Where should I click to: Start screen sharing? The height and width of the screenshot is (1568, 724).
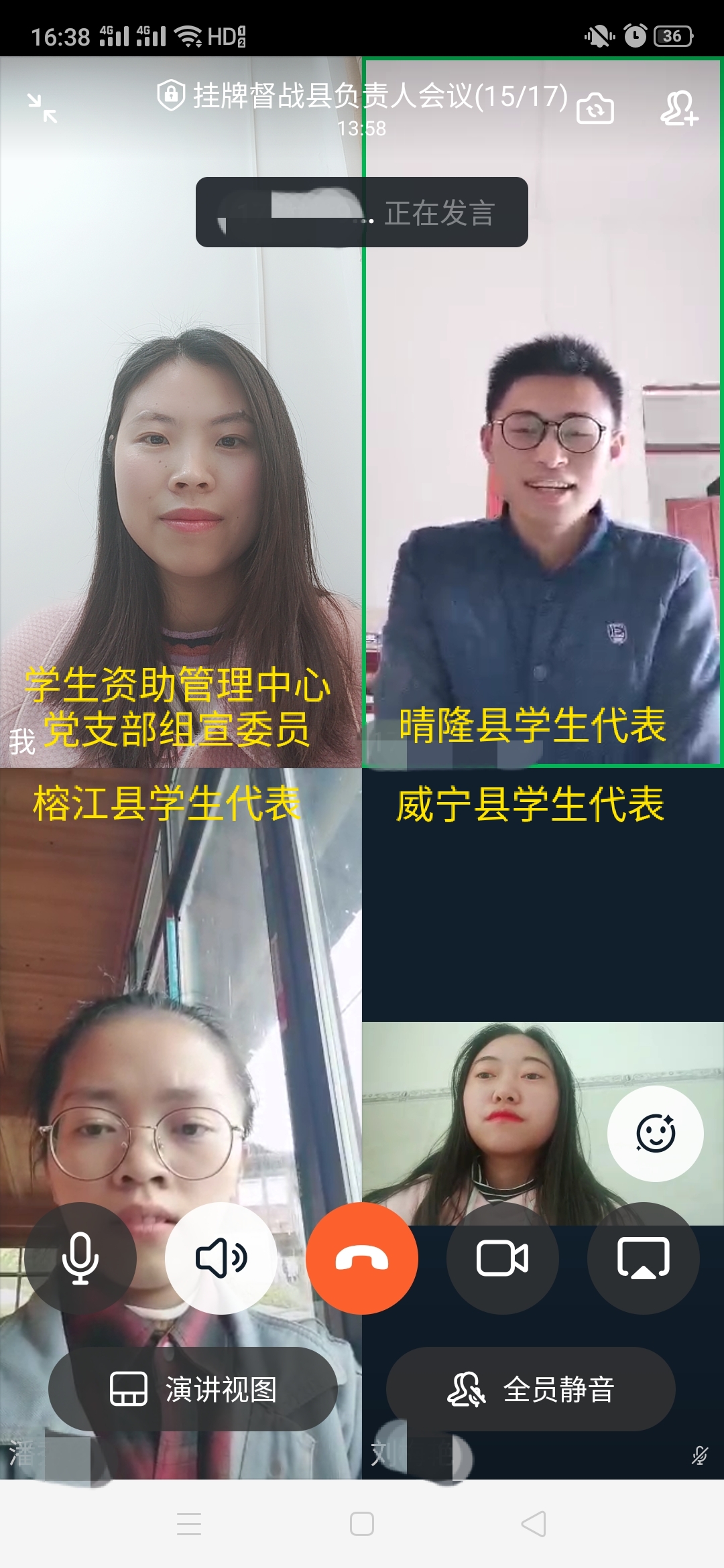pyautogui.click(x=644, y=1258)
